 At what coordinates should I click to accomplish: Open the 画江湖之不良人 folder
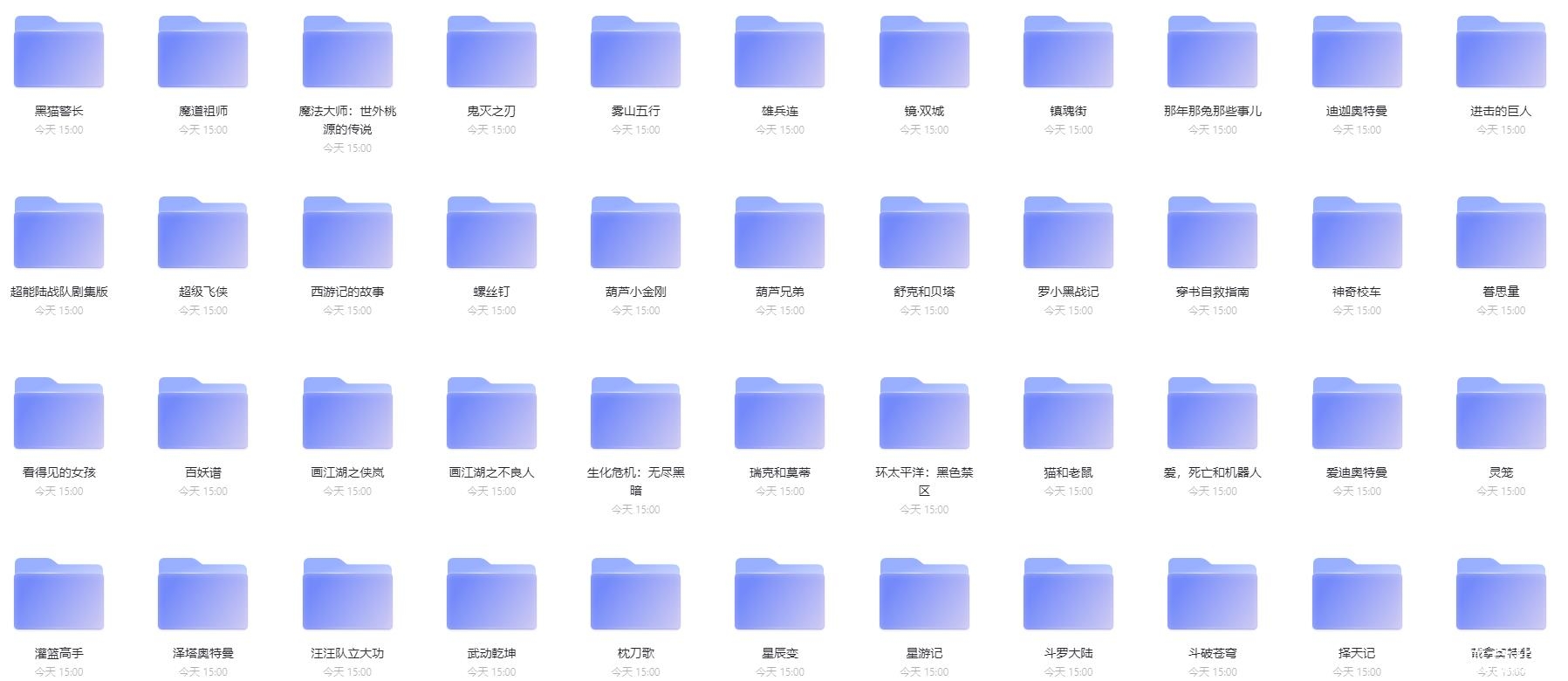pyautogui.click(x=491, y=415)
